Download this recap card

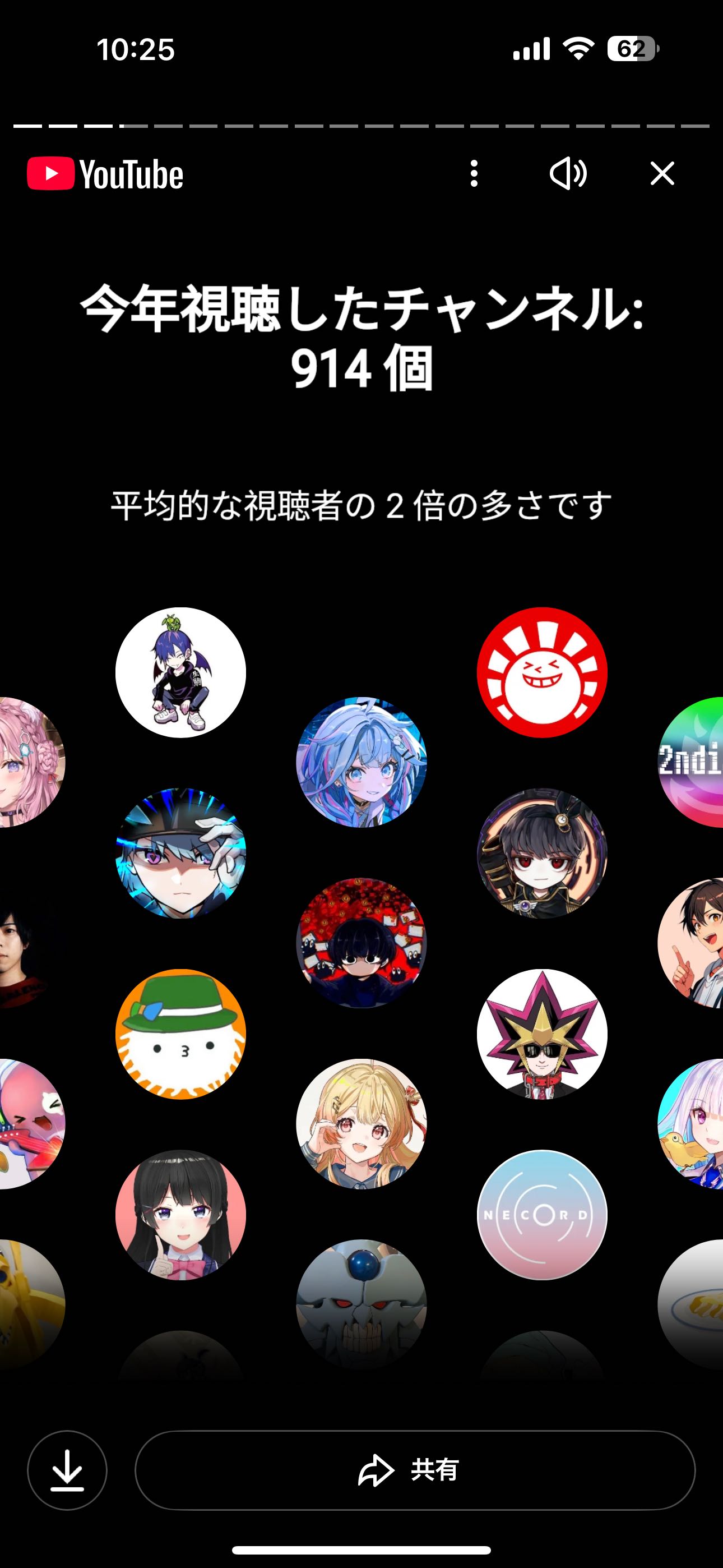(x=67, y=1470)
